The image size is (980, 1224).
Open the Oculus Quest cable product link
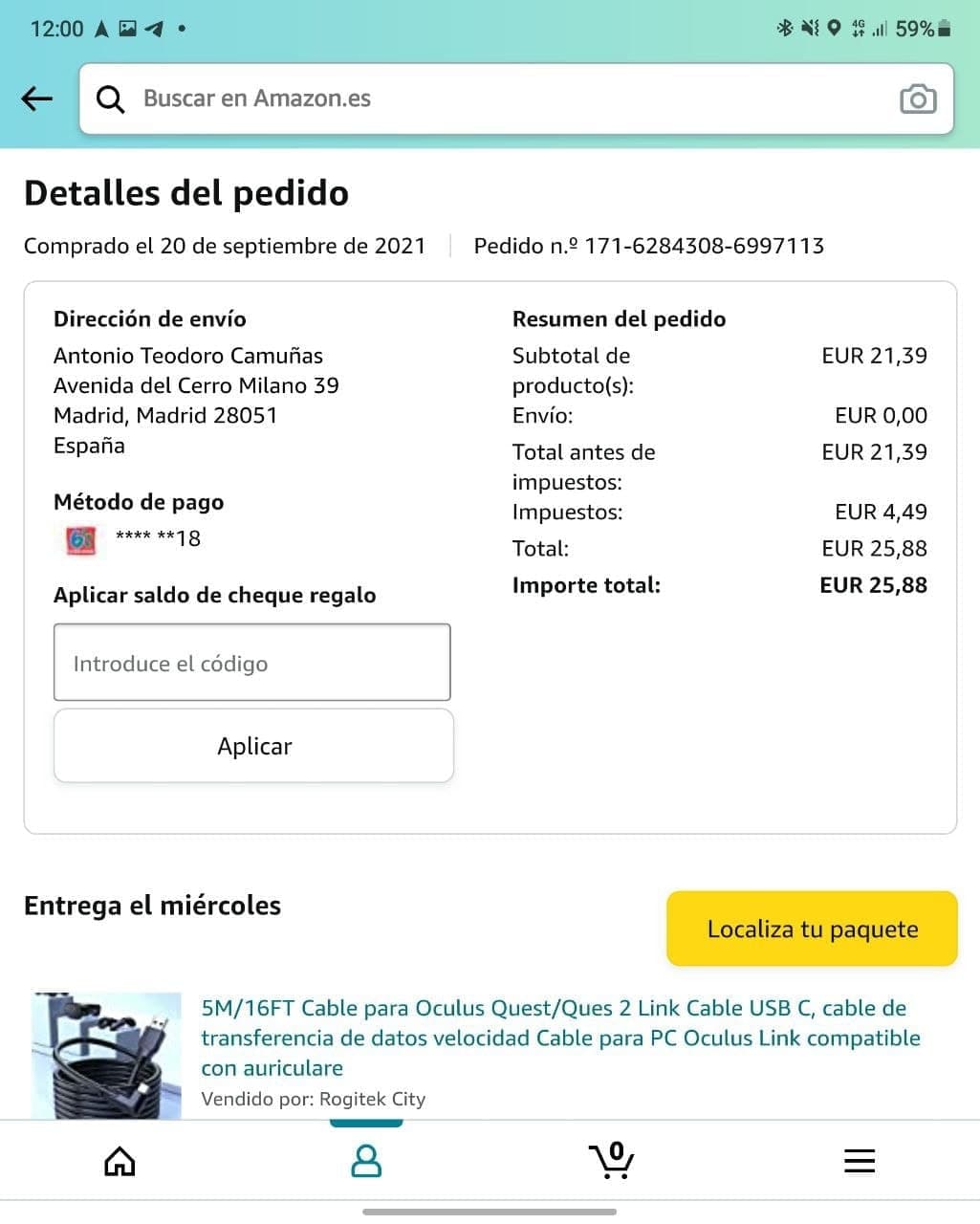pos(559,1038)
